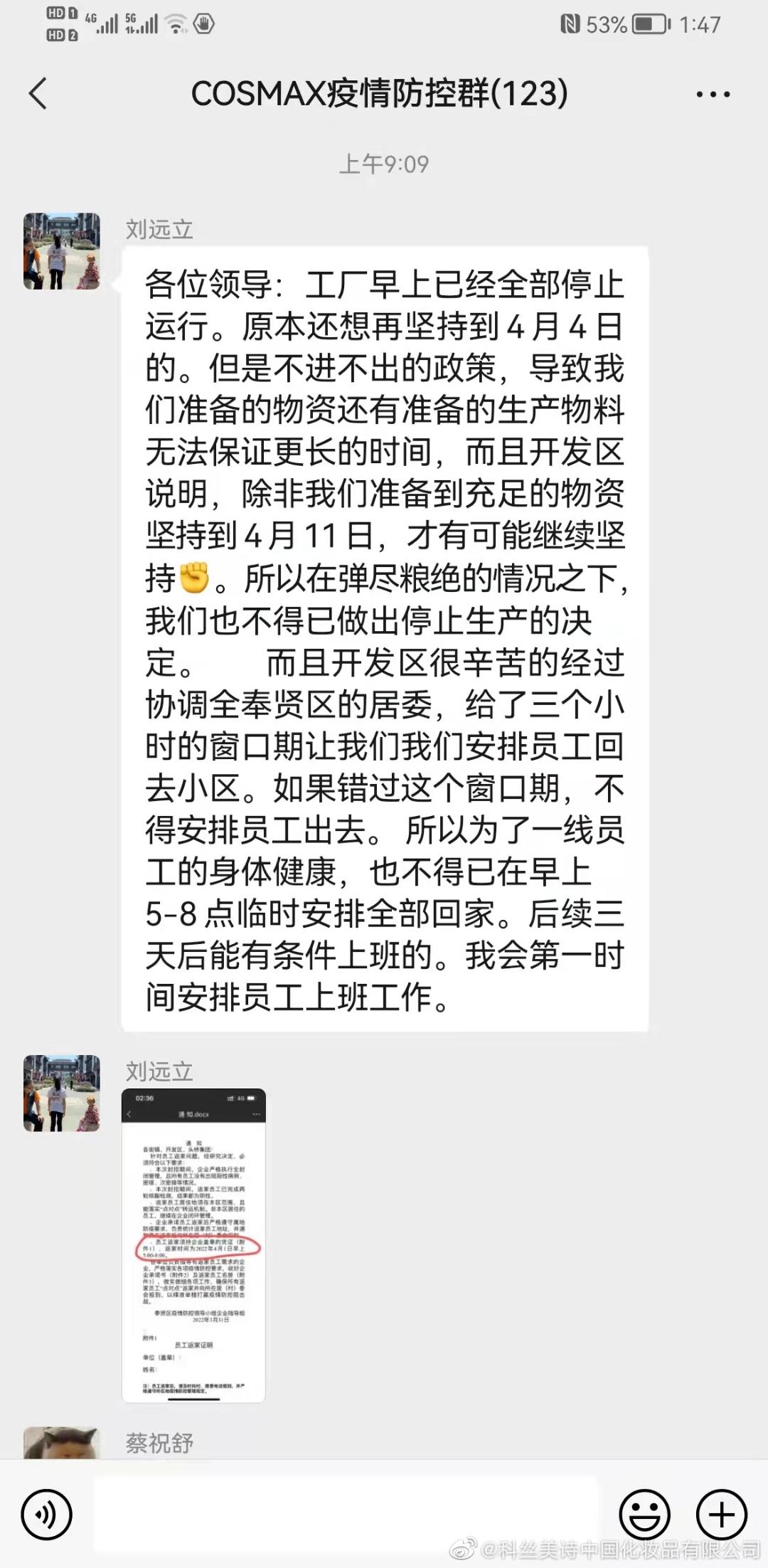Open the notice document image from 刘远立
Image resolution: width=768 pixels, height=1568 pixels.
click(193, 1245)
